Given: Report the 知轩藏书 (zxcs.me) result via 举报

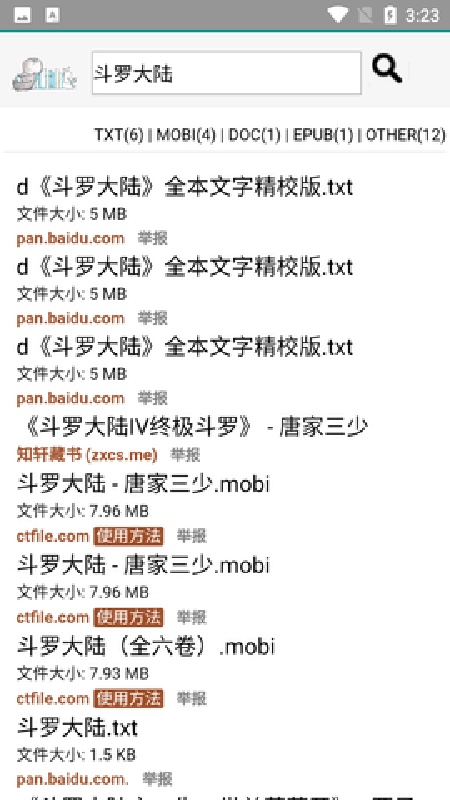Looking at the screenshot, I should 185,455.
